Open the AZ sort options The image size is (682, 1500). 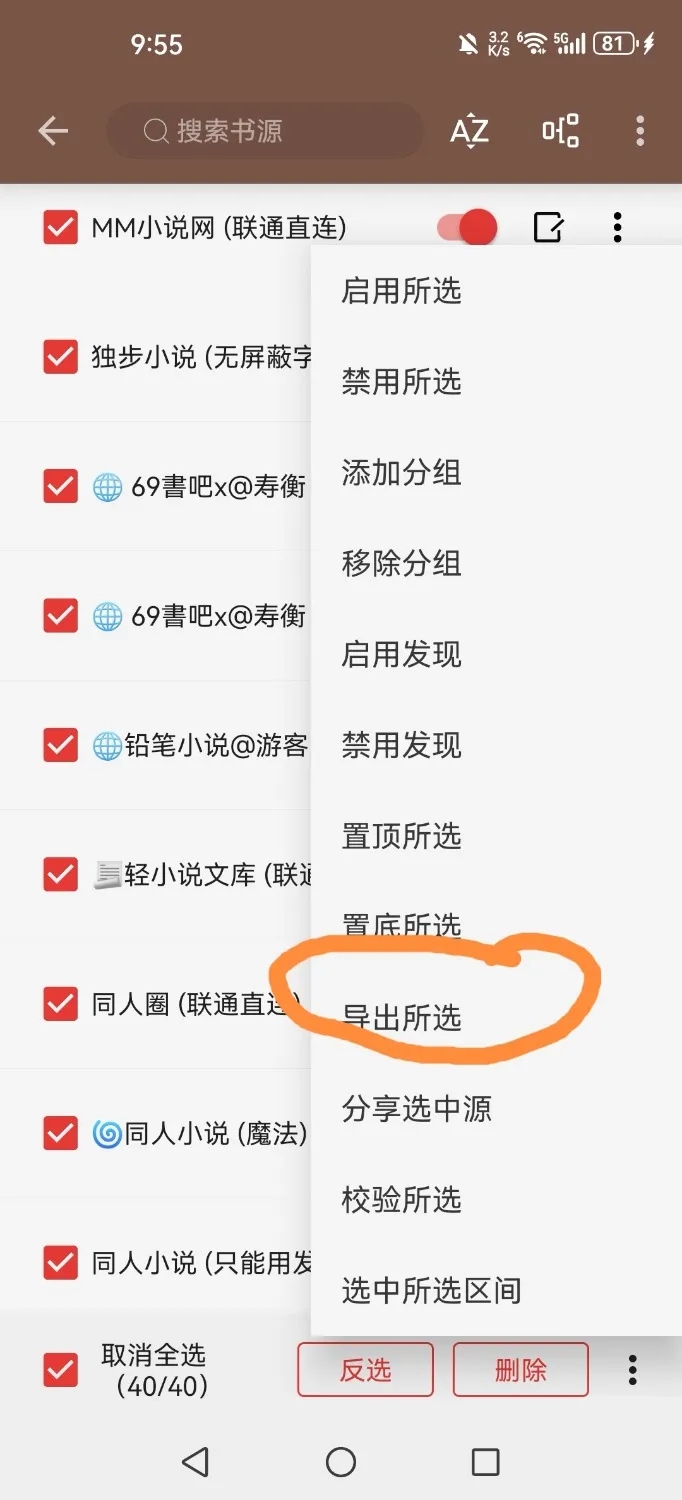(469, 131)
